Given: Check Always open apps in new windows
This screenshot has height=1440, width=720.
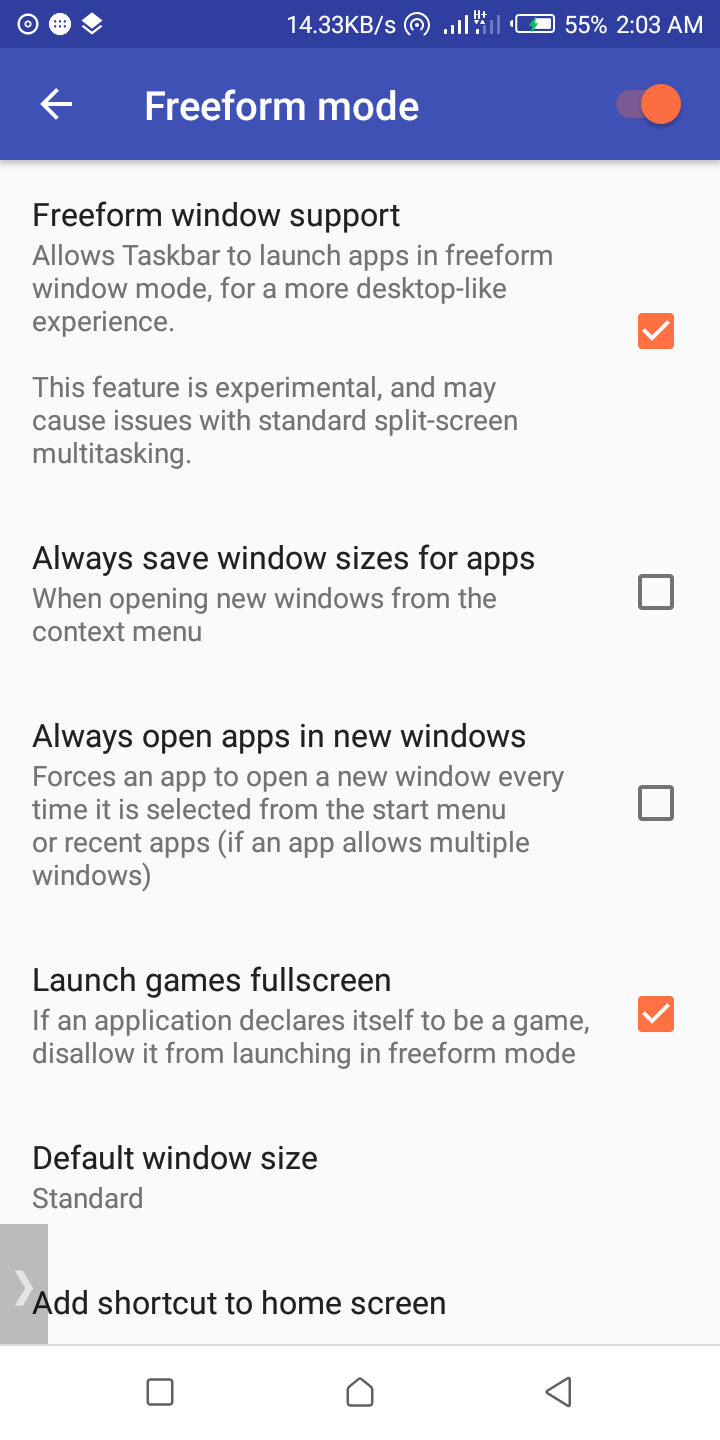Looking at the screenshot, I should tap(656, 803).
